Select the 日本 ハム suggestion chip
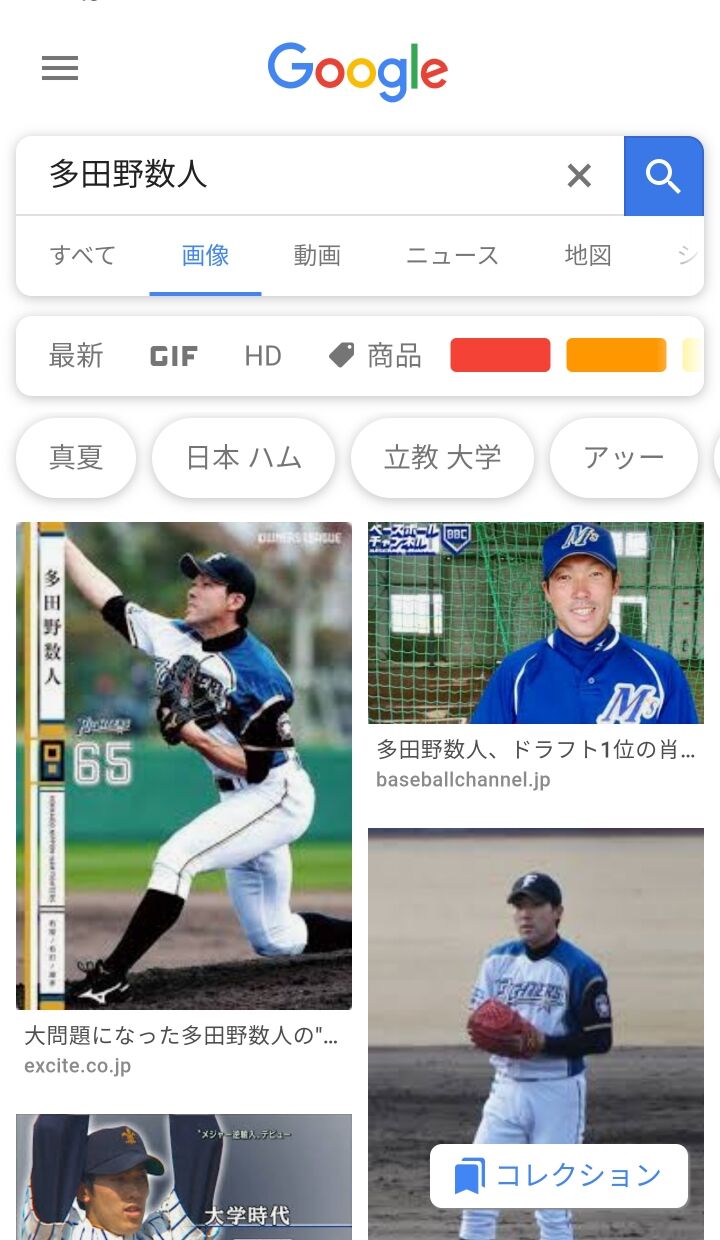This screenshot has width=720, height=1240. tap(243, 458)
